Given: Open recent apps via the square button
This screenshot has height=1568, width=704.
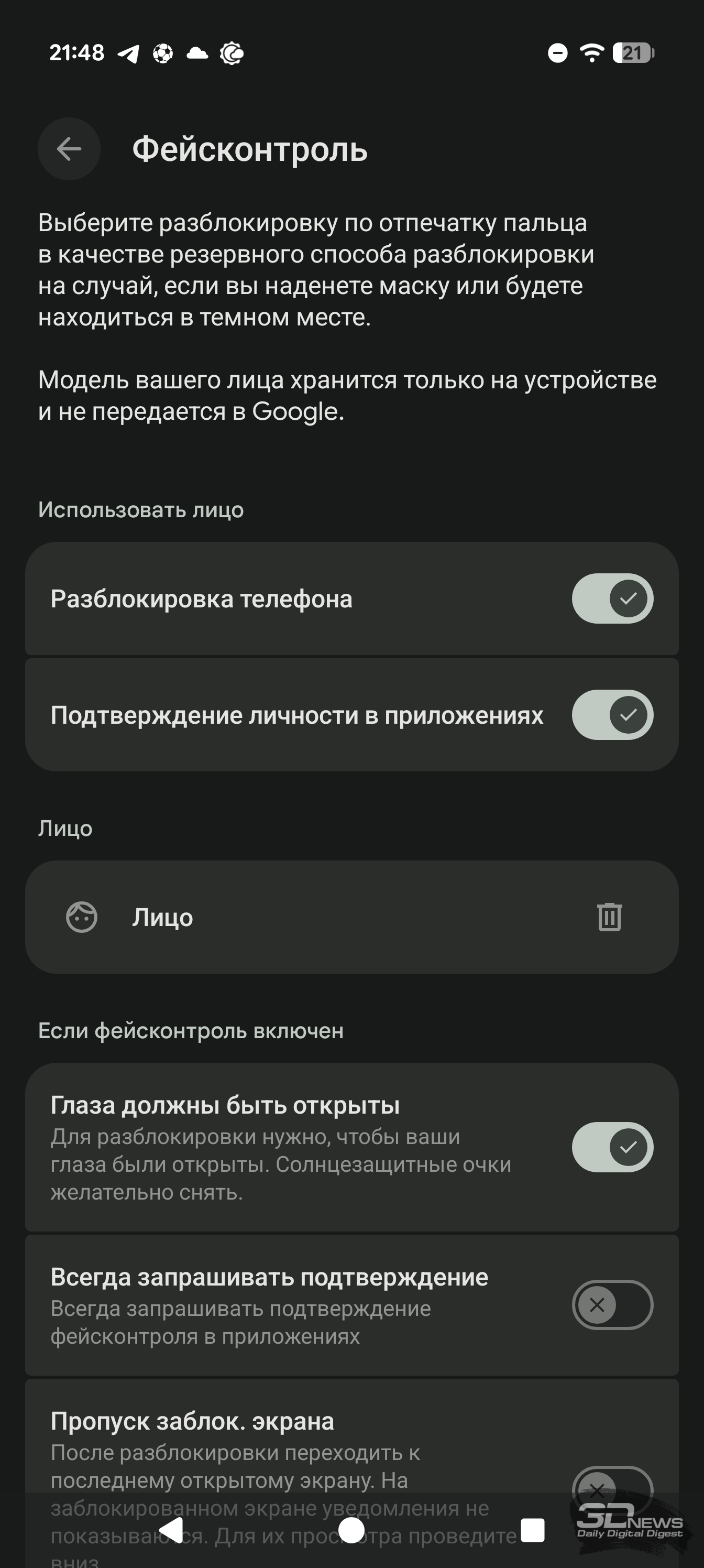Looking at the screenshot, I should tap(532, 1530).
